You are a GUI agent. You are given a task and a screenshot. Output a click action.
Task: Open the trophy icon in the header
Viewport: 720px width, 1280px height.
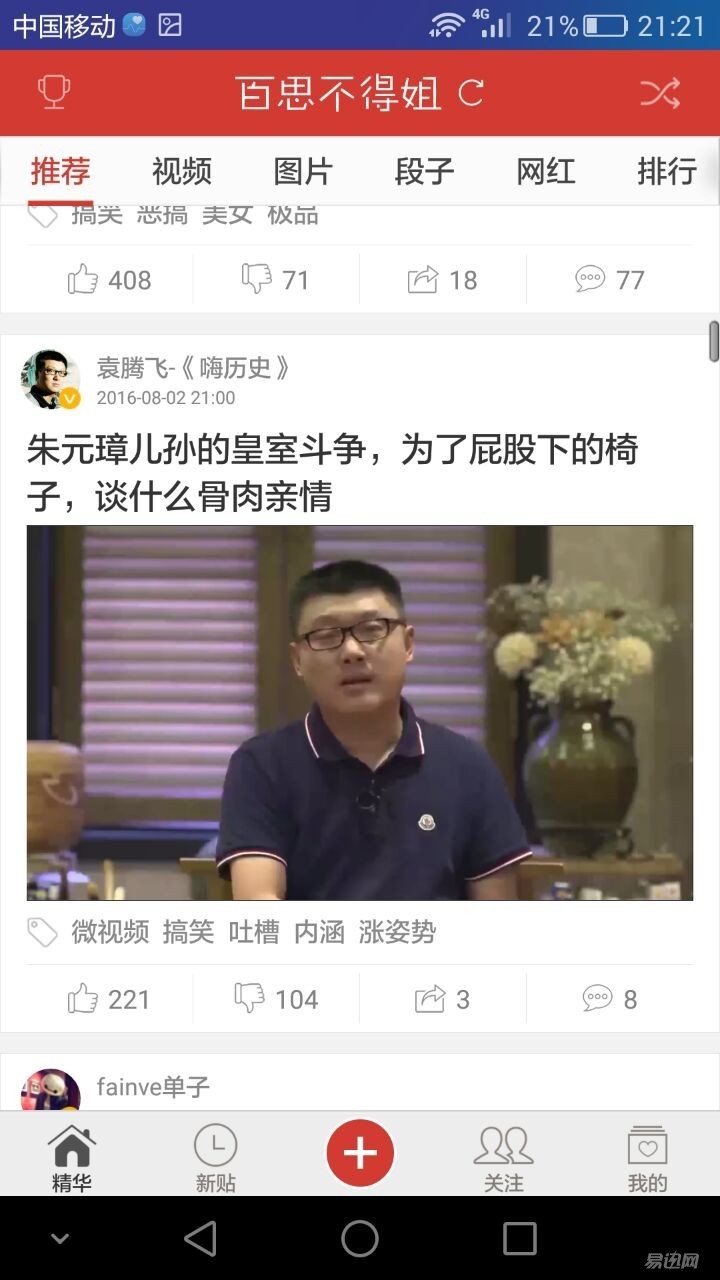coord(54,93)
